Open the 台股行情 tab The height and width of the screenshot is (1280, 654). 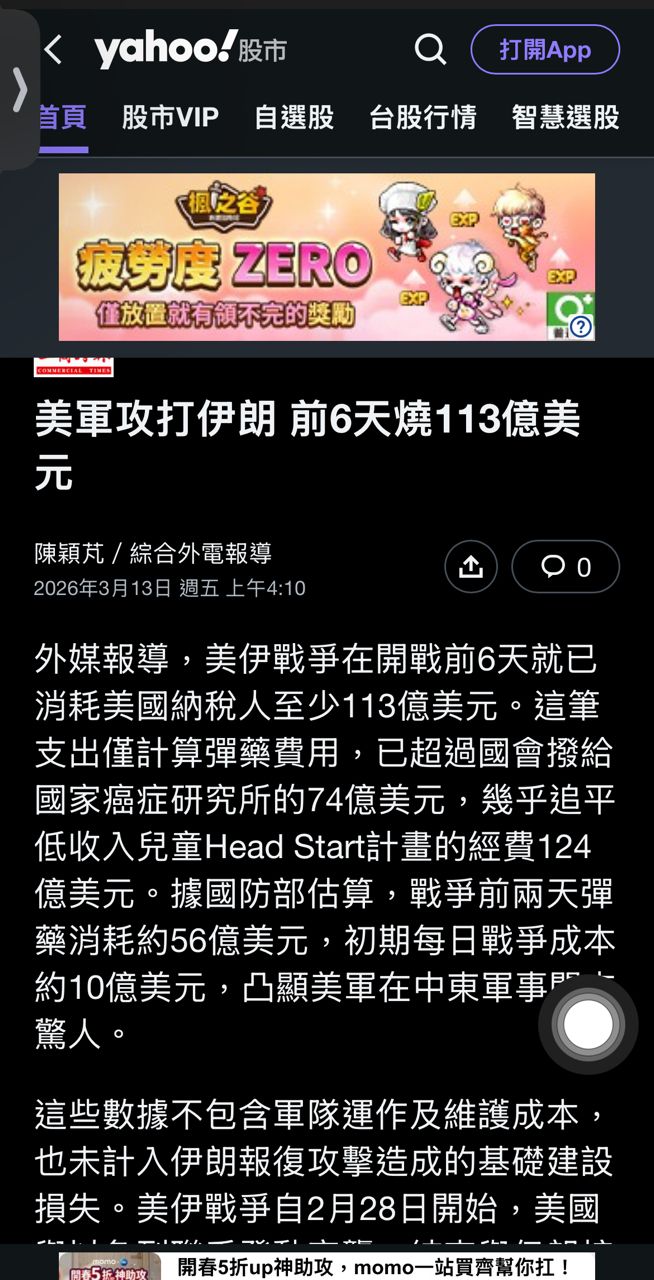tap(422, 117)
